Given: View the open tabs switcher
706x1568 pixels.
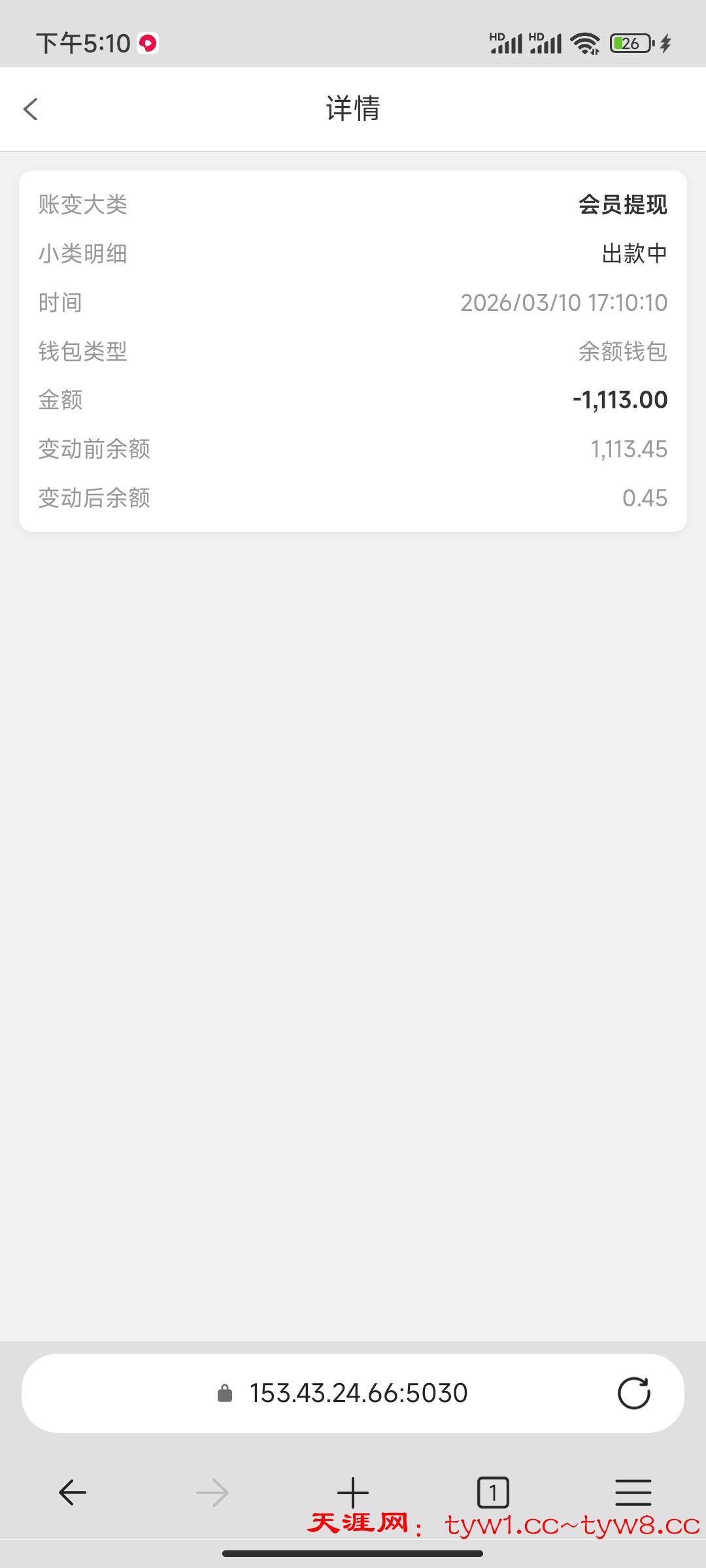Looking at the screenshot, I should [493, 1492].
